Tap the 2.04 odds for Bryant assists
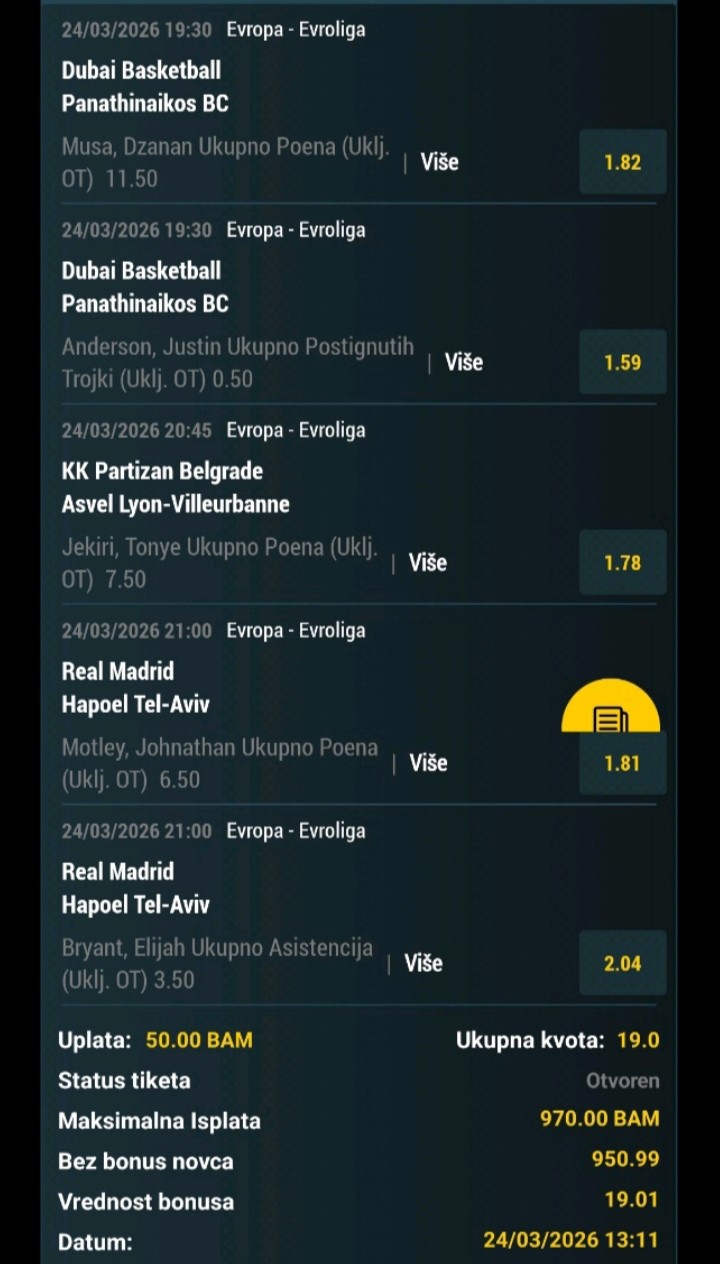 tap(622, 963)
